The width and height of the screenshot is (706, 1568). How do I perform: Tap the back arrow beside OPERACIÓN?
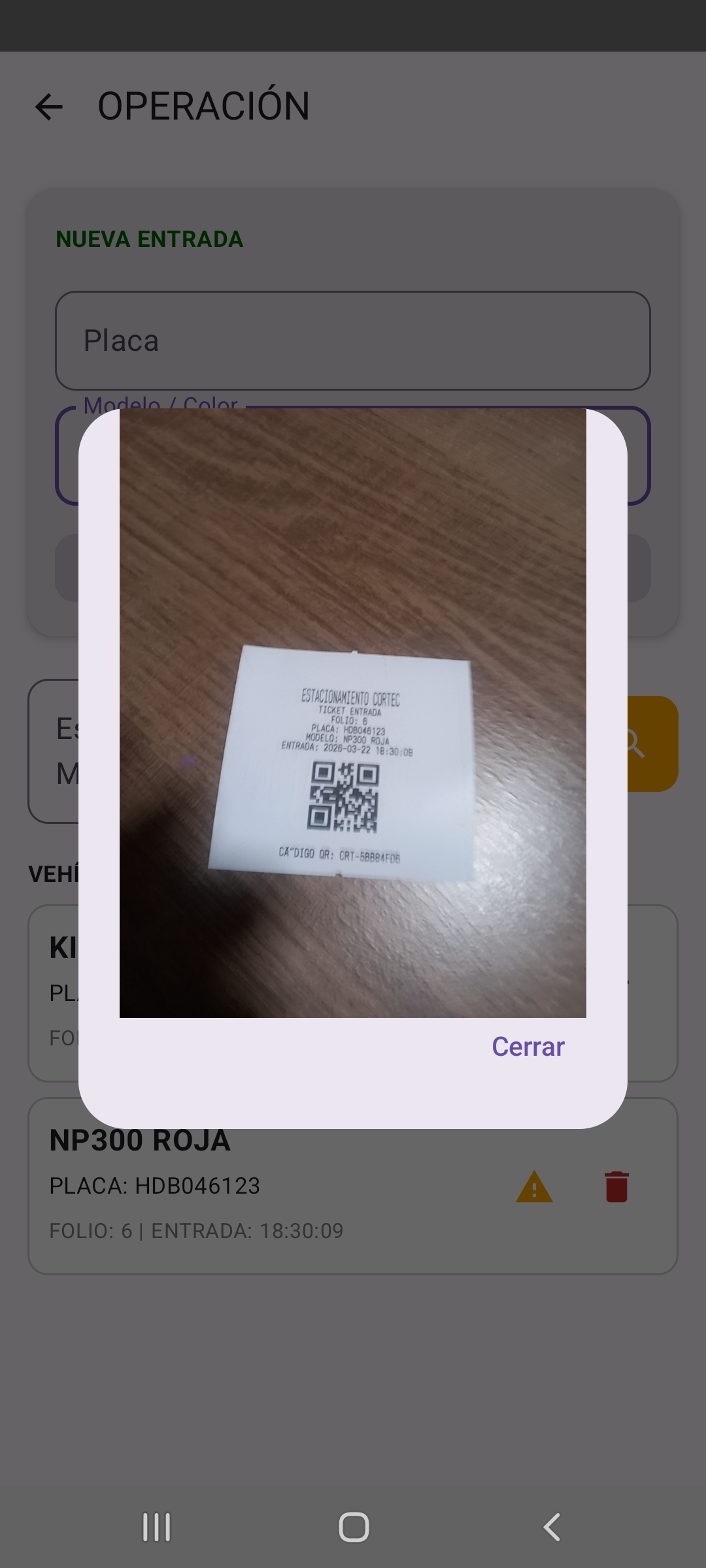[47, 106]
